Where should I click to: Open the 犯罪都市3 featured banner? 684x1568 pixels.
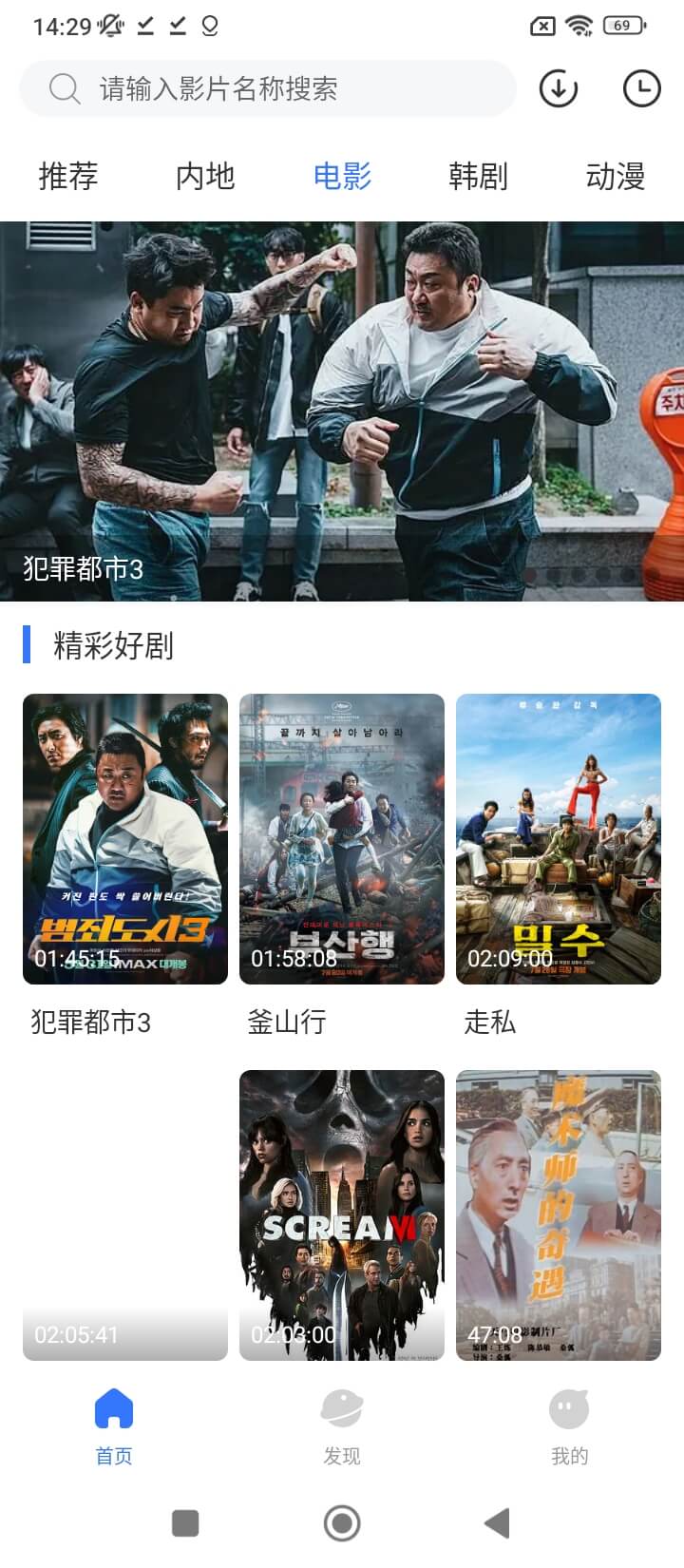[342, 411]
